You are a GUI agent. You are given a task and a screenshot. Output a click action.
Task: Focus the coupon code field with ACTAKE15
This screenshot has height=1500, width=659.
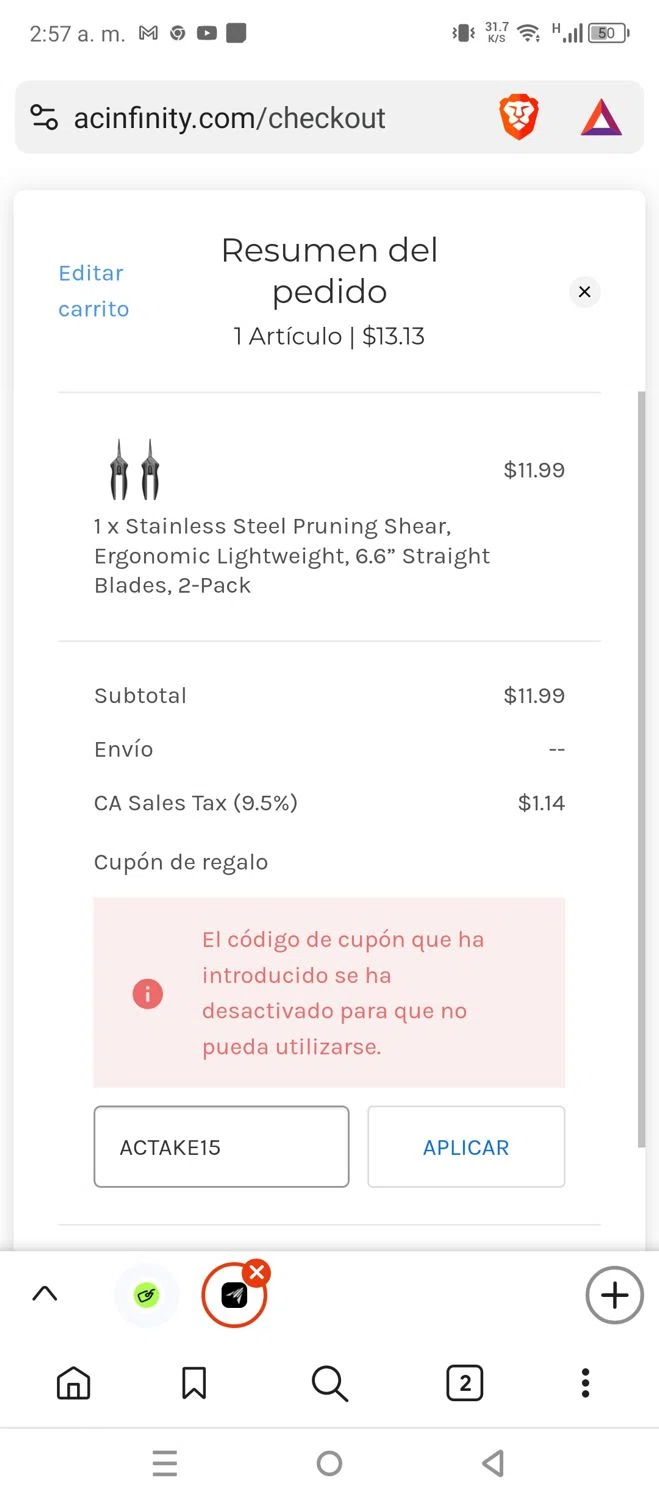pos(221,1147)
